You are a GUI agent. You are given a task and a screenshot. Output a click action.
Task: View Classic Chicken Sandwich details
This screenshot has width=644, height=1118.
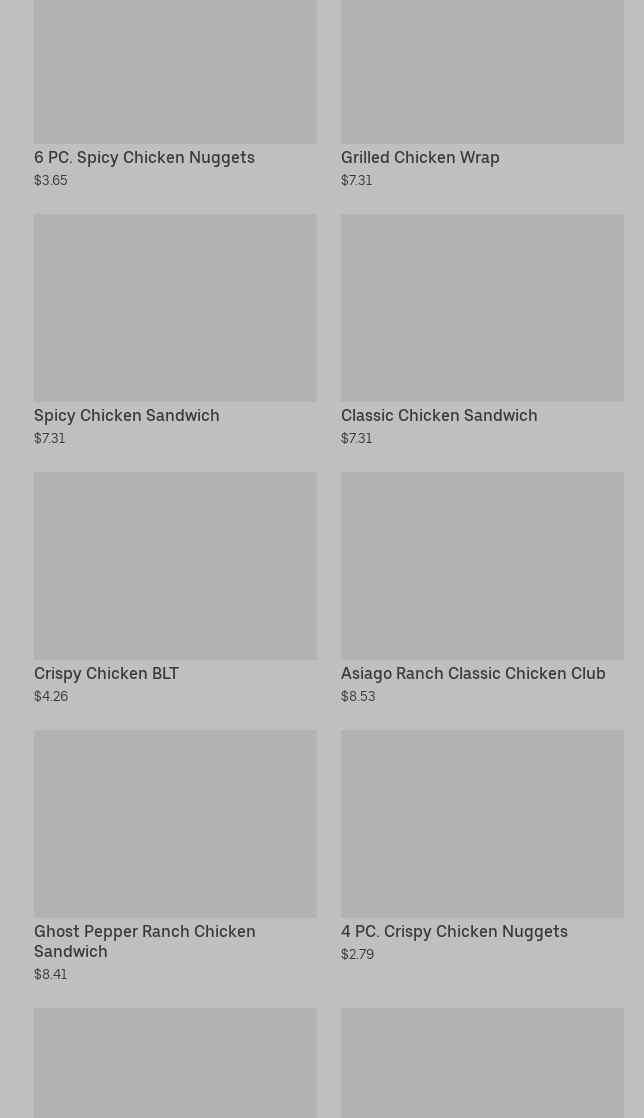[439, 416]
